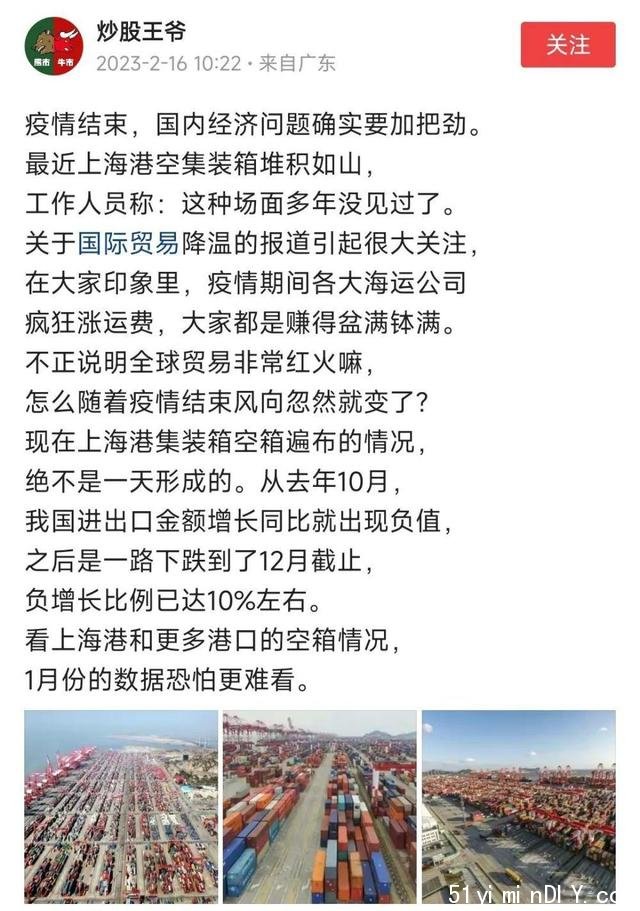Follow the user 炒股王爷
Screen dimensions: 640x911
click(567, 45)
